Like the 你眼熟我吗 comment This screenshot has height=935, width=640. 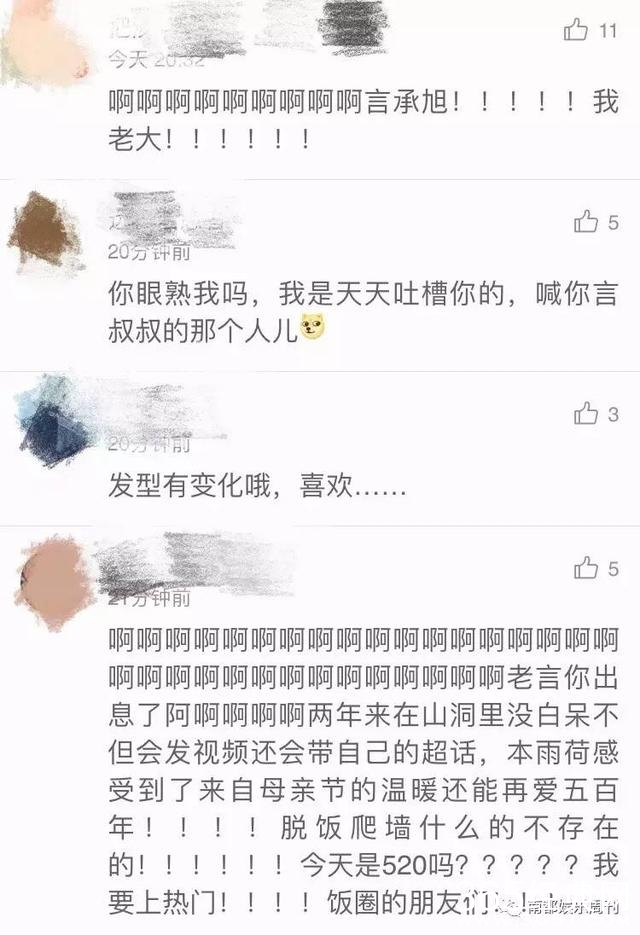(586, 222)
